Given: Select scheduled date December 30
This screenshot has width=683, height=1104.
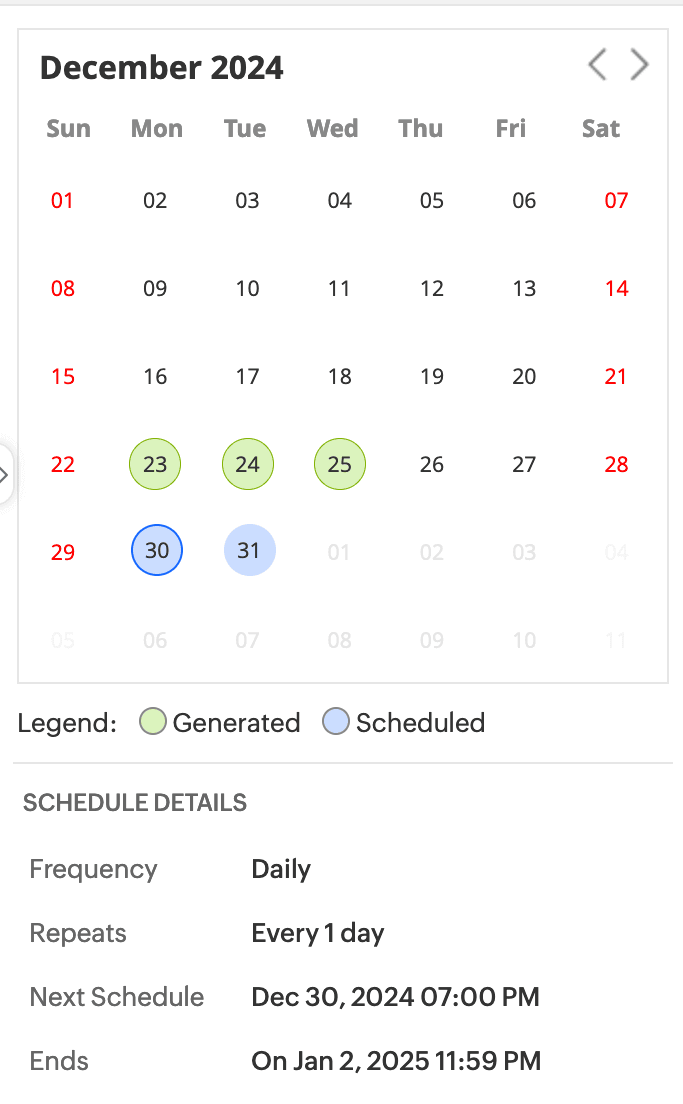Looking at the screenshot, I should [x=157, y=551].
